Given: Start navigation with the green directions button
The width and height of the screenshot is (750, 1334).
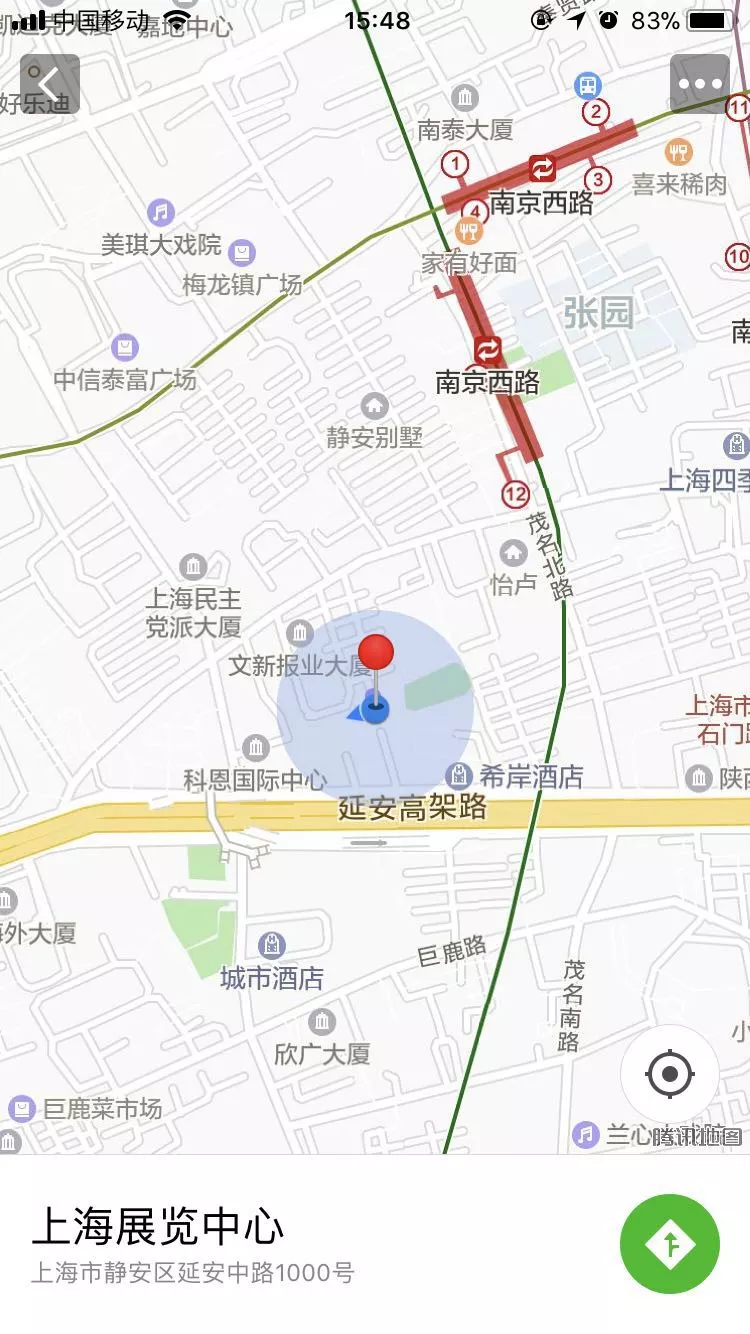Looking at the screenshot, I should (670, 1245).
